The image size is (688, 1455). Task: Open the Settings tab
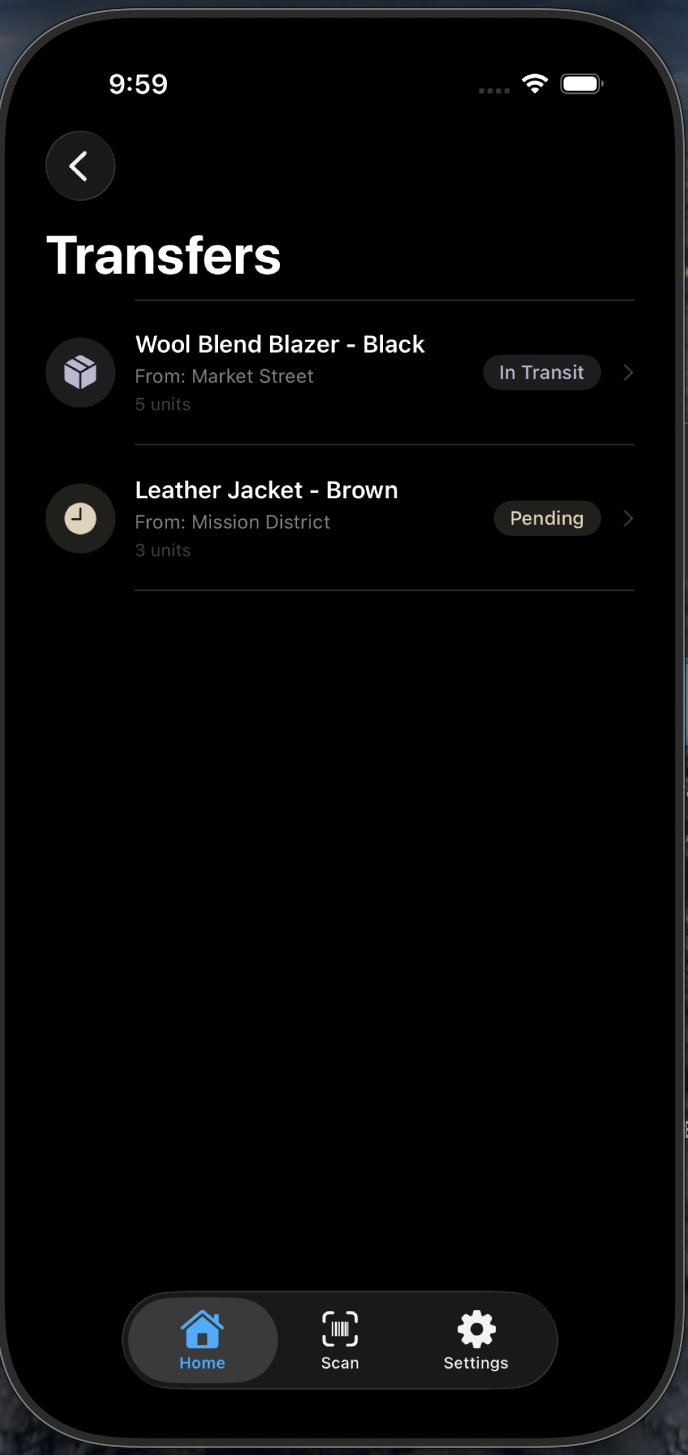pos(476,1340)
